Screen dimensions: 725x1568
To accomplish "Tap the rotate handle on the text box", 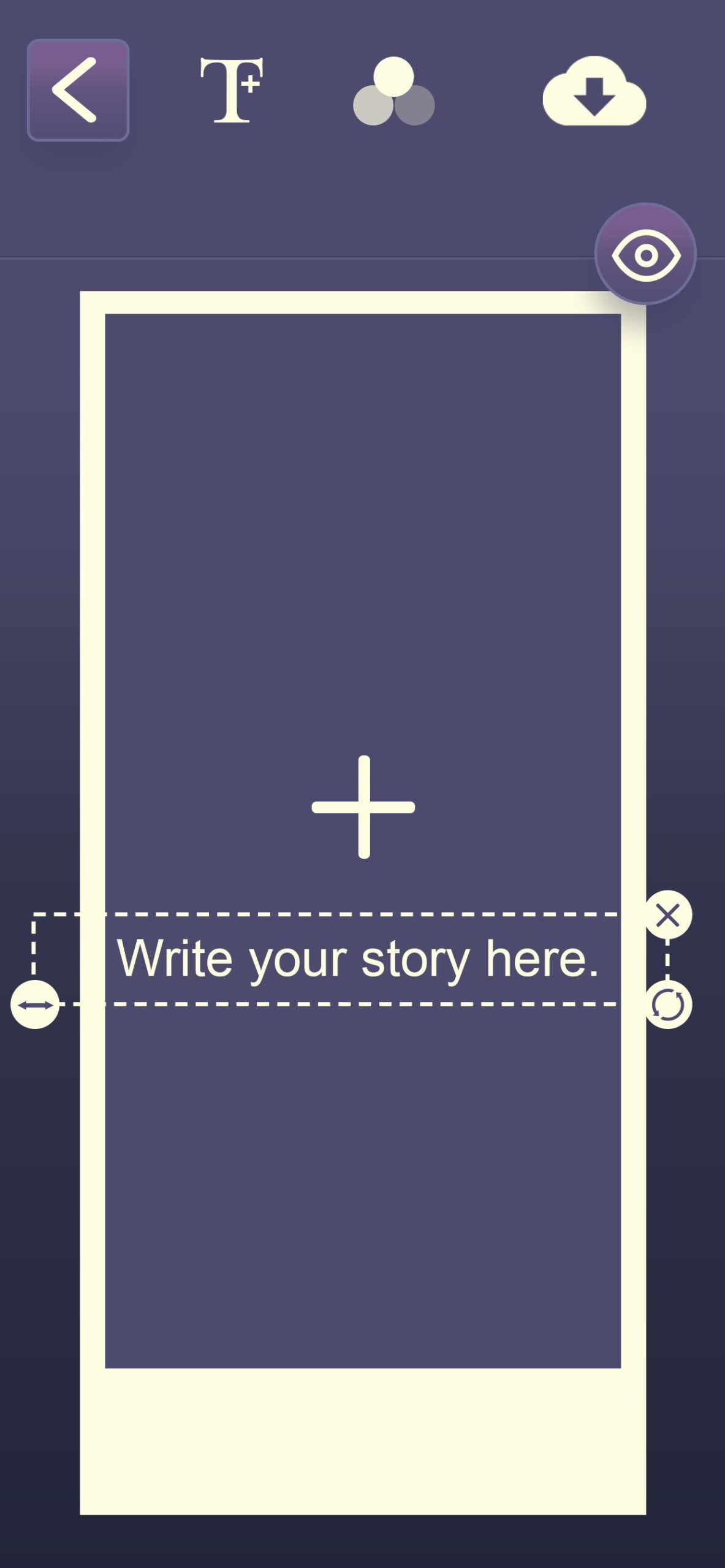I will (667, 1005).
